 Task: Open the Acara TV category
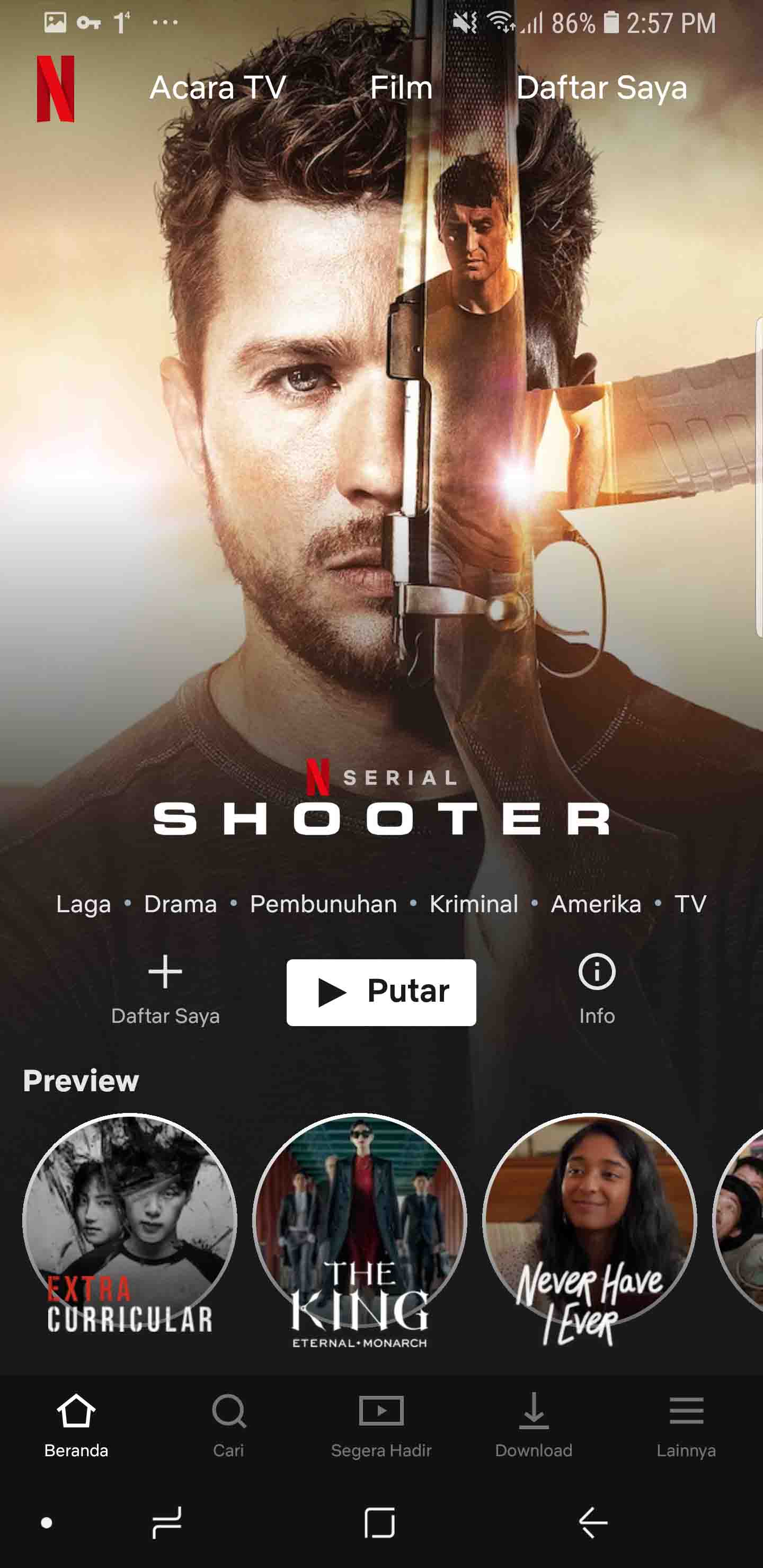pyautogui.click(x=217, y=87)
